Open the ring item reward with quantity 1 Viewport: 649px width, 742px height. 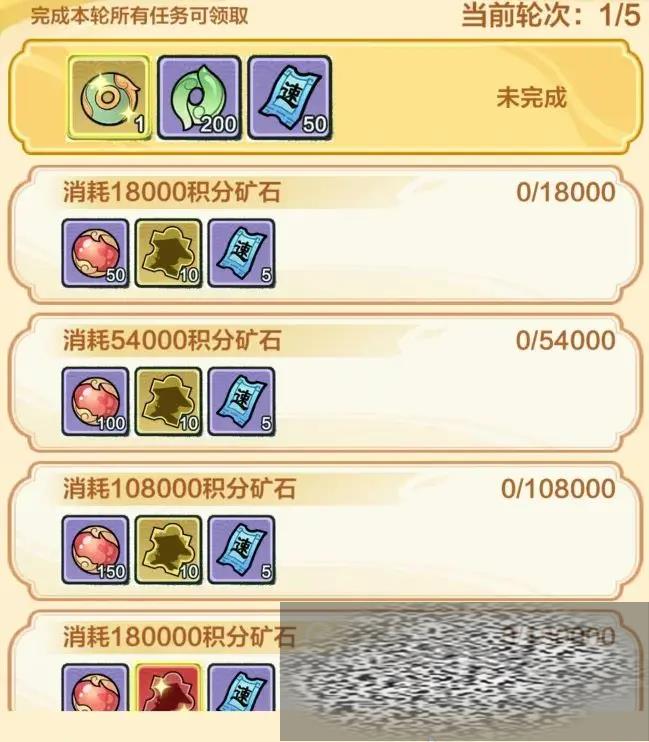(111, 98)
